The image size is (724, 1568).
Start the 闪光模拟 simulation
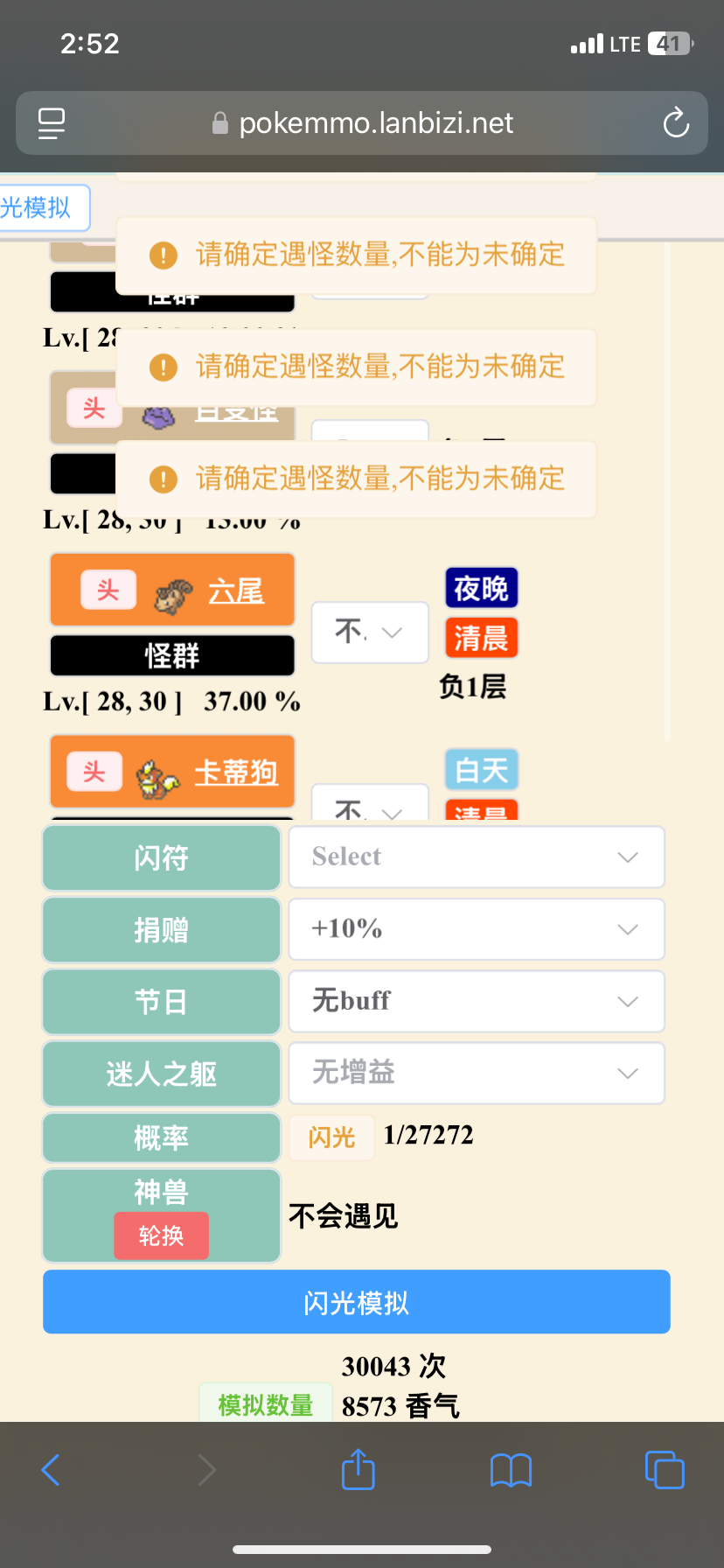357,1302
